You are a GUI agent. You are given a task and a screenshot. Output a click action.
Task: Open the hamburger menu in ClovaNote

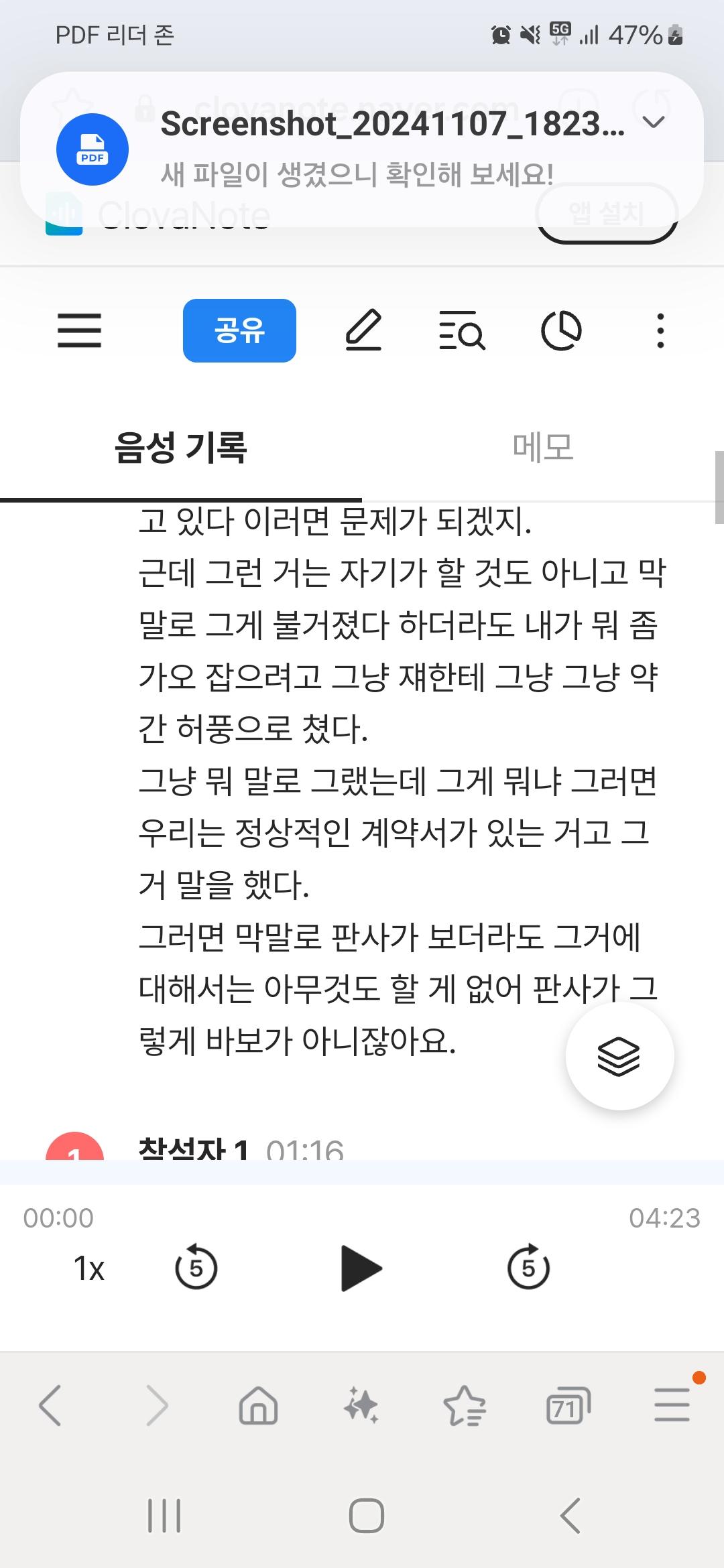coord(79,330)
